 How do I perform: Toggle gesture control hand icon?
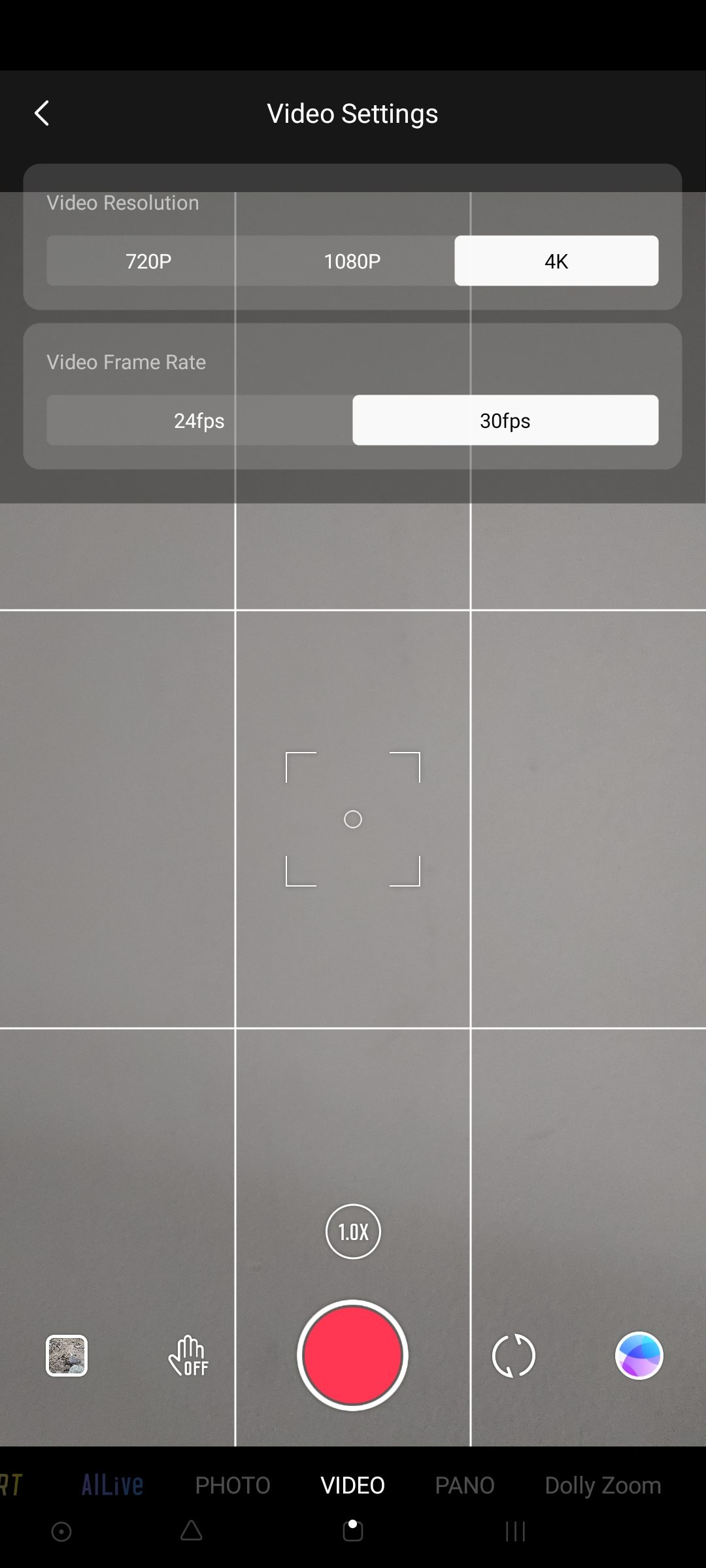click(x=188, y=1356)
